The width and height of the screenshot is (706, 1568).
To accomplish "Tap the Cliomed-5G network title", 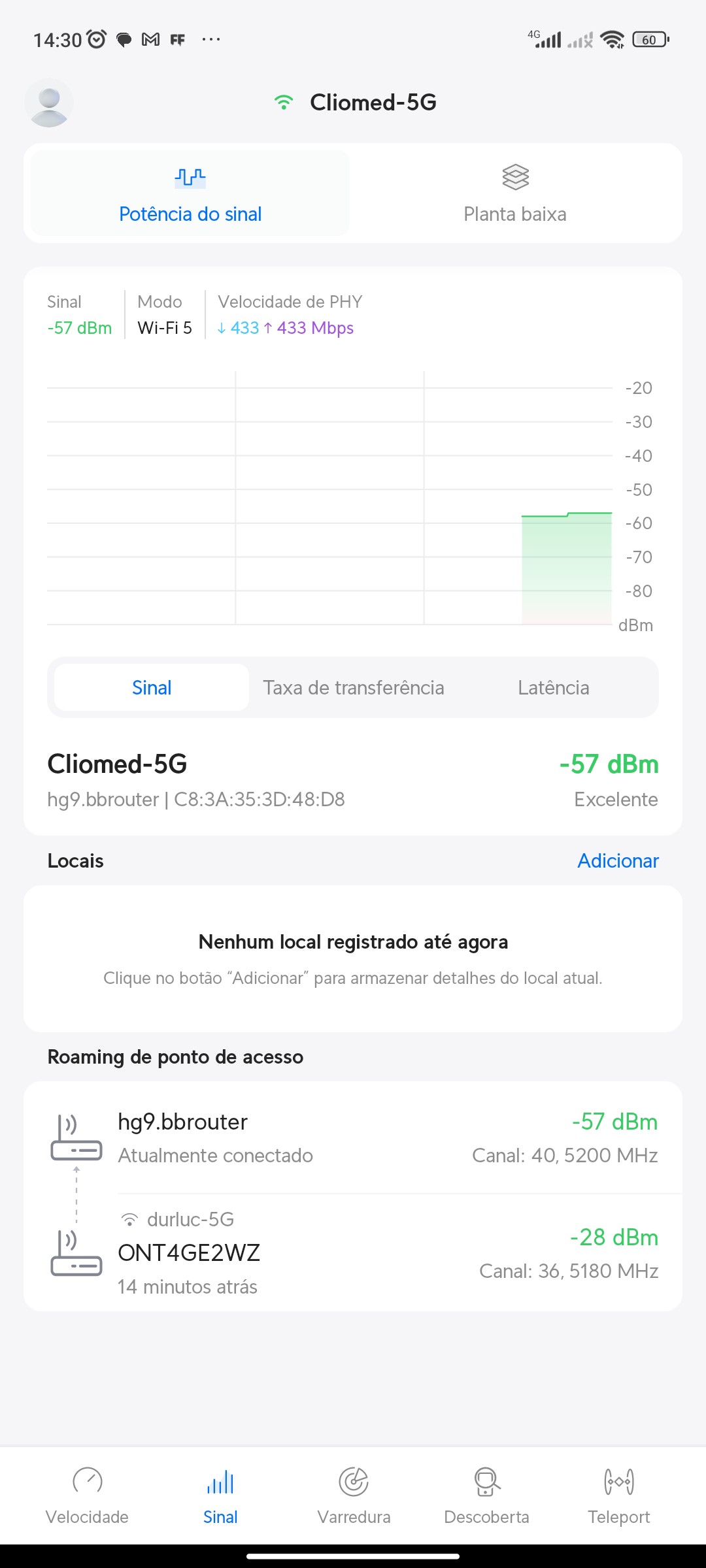I will pos(373,103).
